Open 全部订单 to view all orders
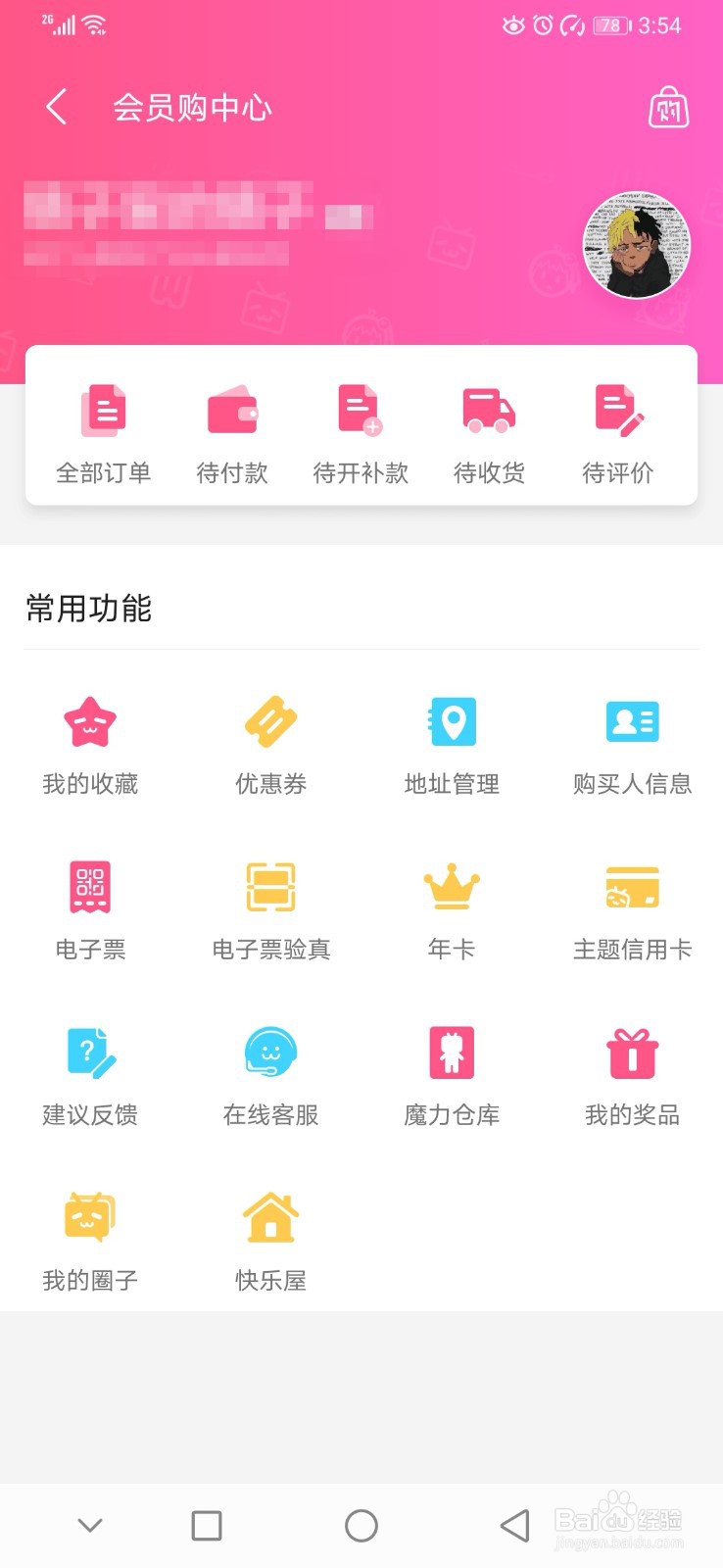Image resolution: width=723 pixels, height=1568 pixels. click(103, 431)
